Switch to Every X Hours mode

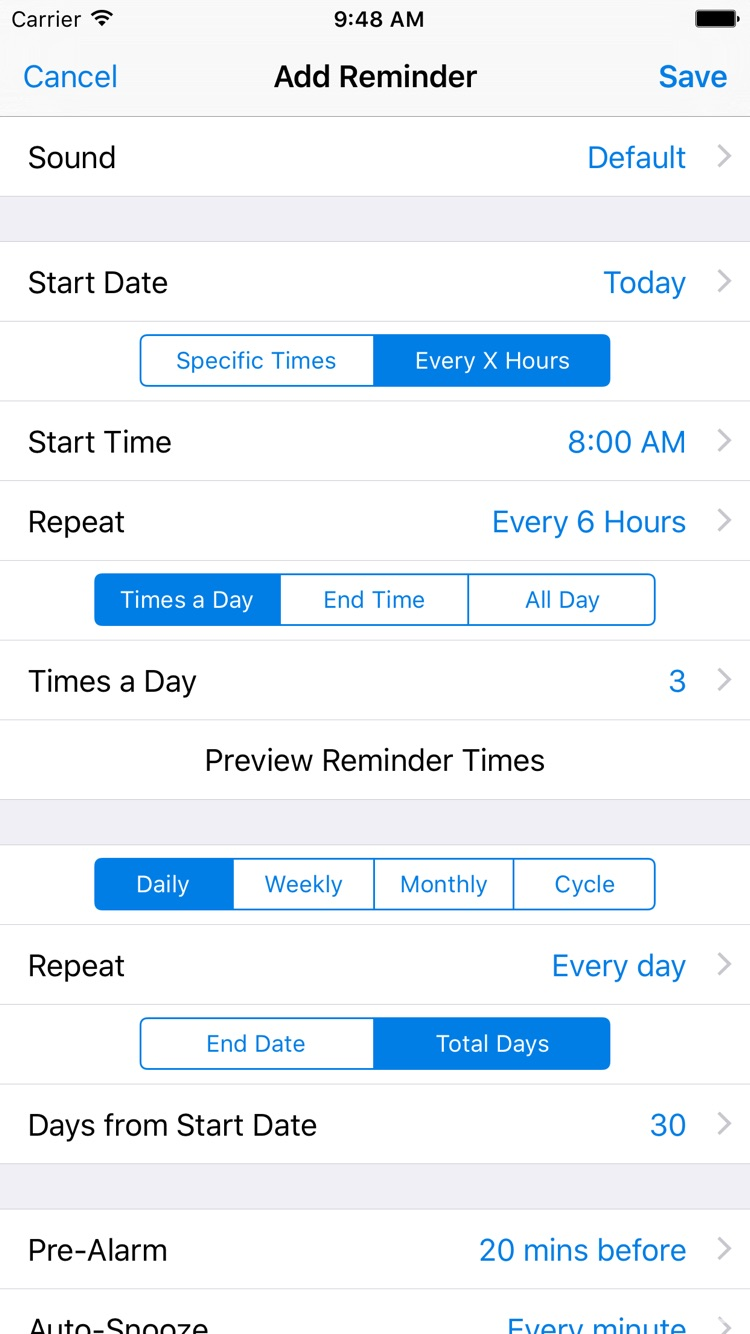(492, 360)
